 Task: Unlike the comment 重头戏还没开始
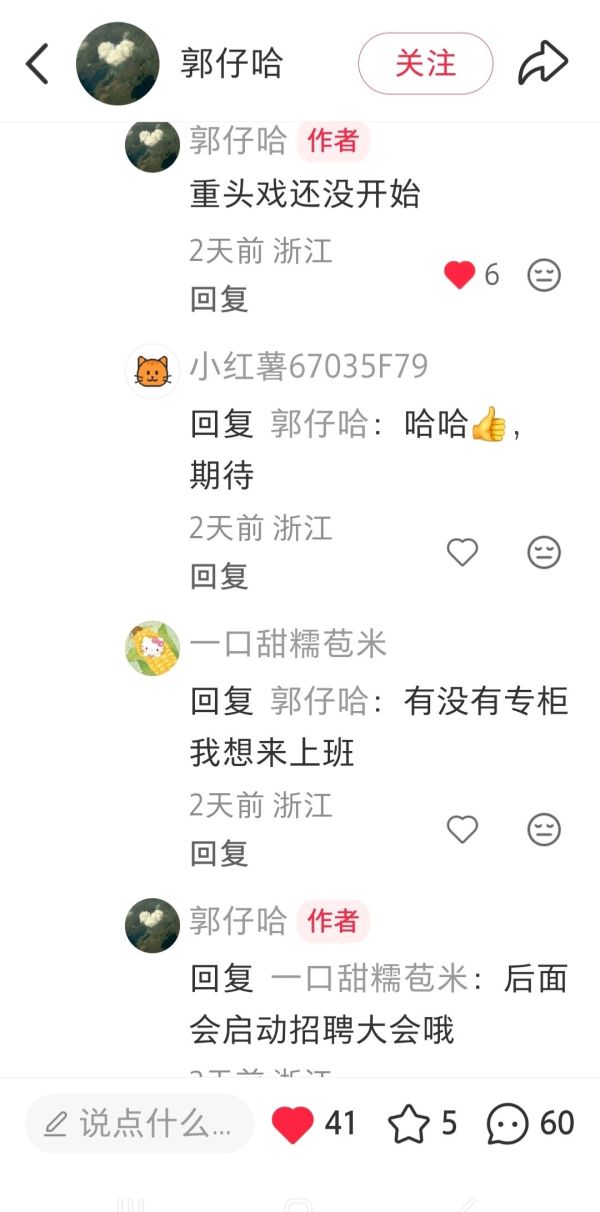[x=459, y=275]
